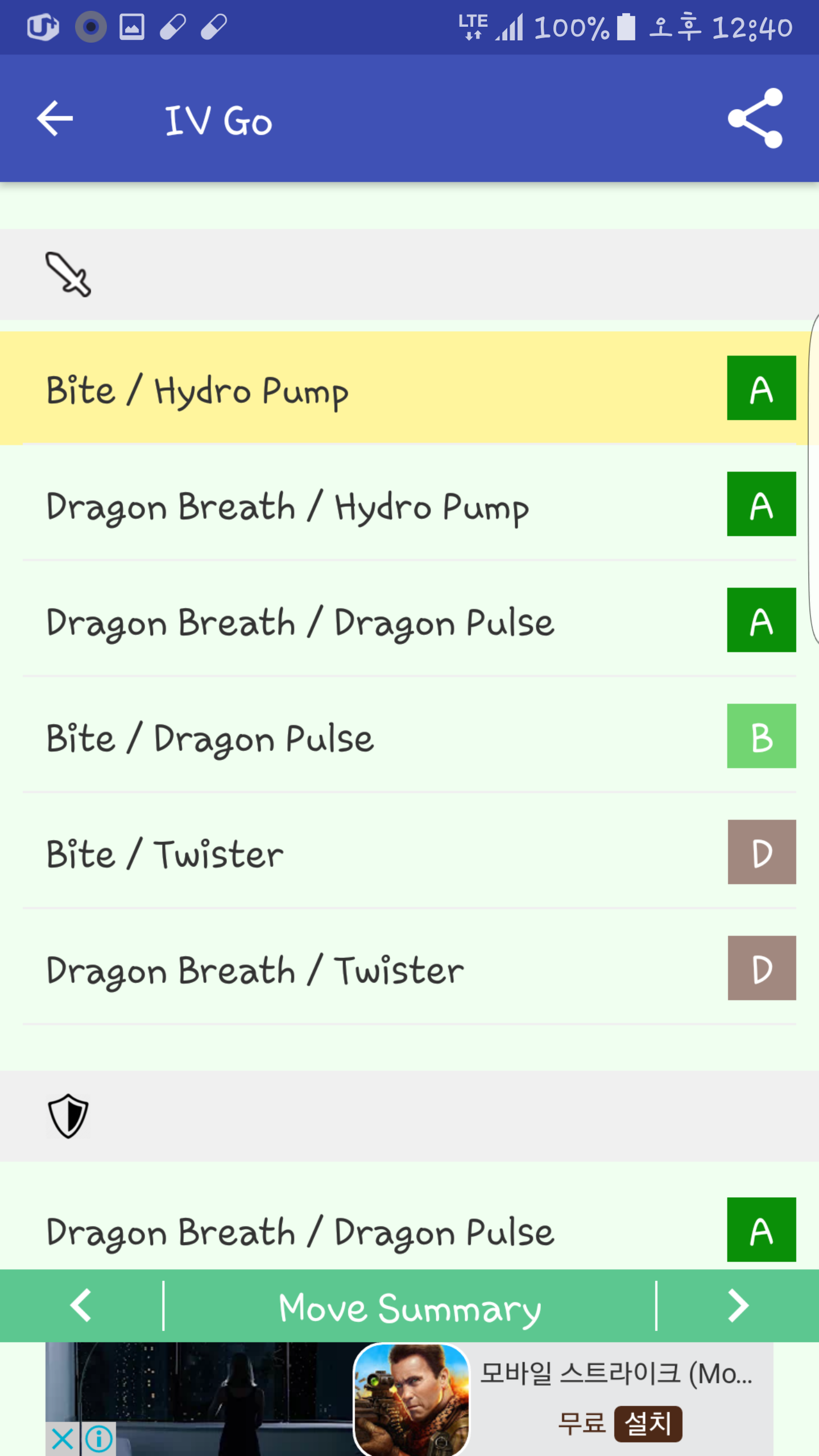Tap the 설치 install button in the ad
819x1456 pixels.
[648, 1424]
